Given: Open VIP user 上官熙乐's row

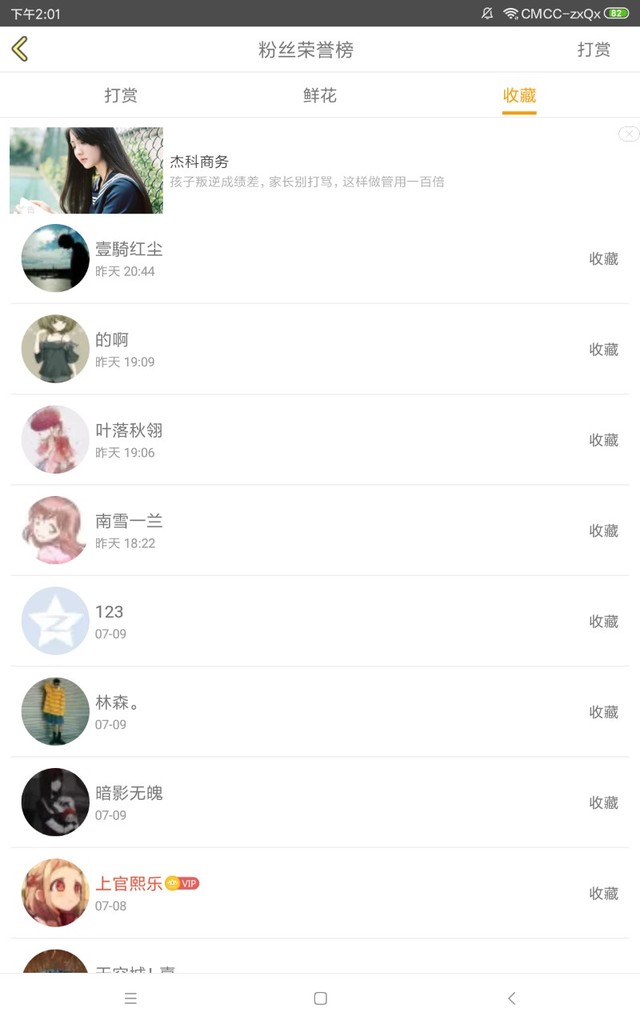Looking at the screenshot, I should click(320, 894).
